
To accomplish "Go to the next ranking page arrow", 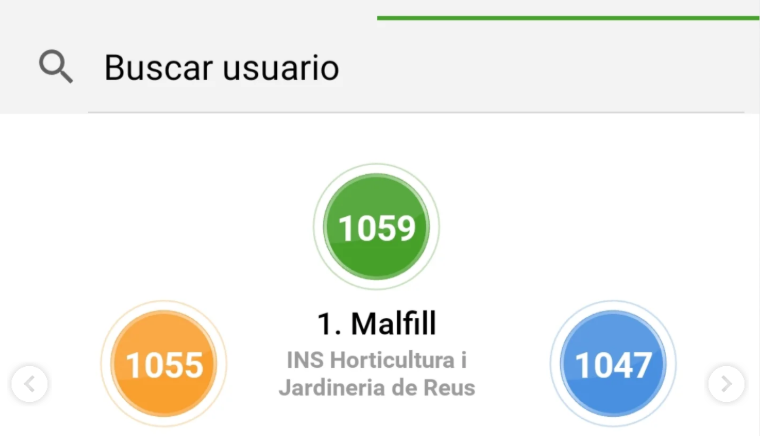I will click(x=726, y=383).
